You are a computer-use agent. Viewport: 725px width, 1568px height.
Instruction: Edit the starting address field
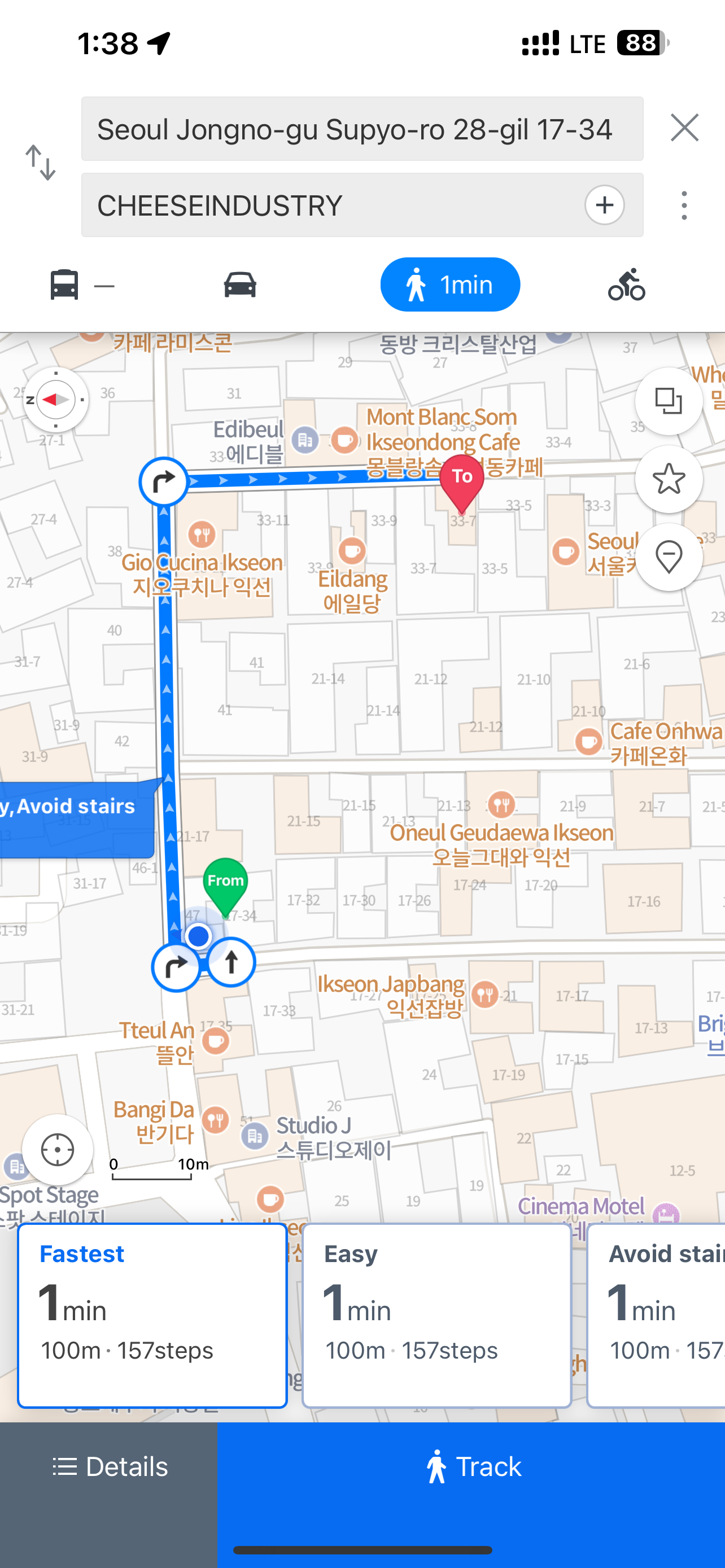click(x=361, y=129)
